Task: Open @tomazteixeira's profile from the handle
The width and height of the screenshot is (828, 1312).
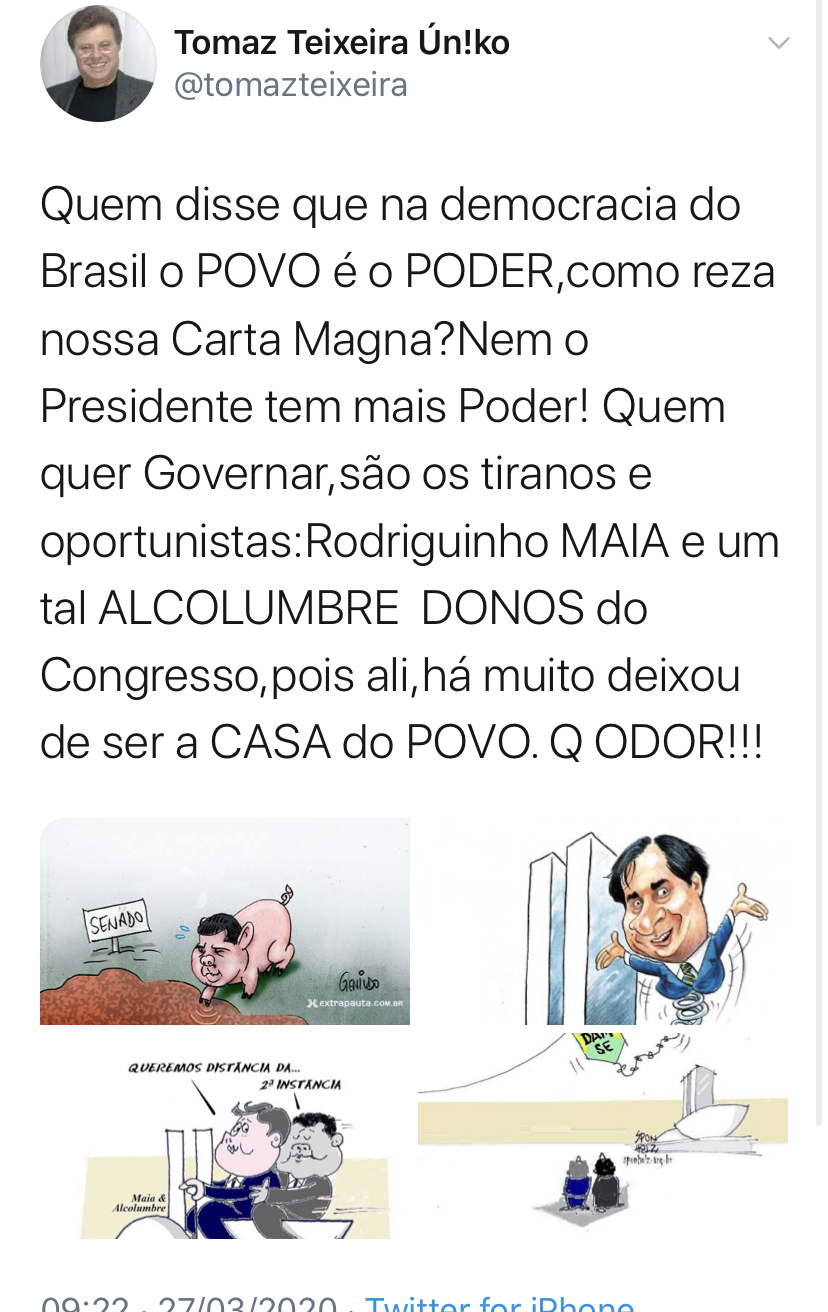Action: [x=291, y=85]
